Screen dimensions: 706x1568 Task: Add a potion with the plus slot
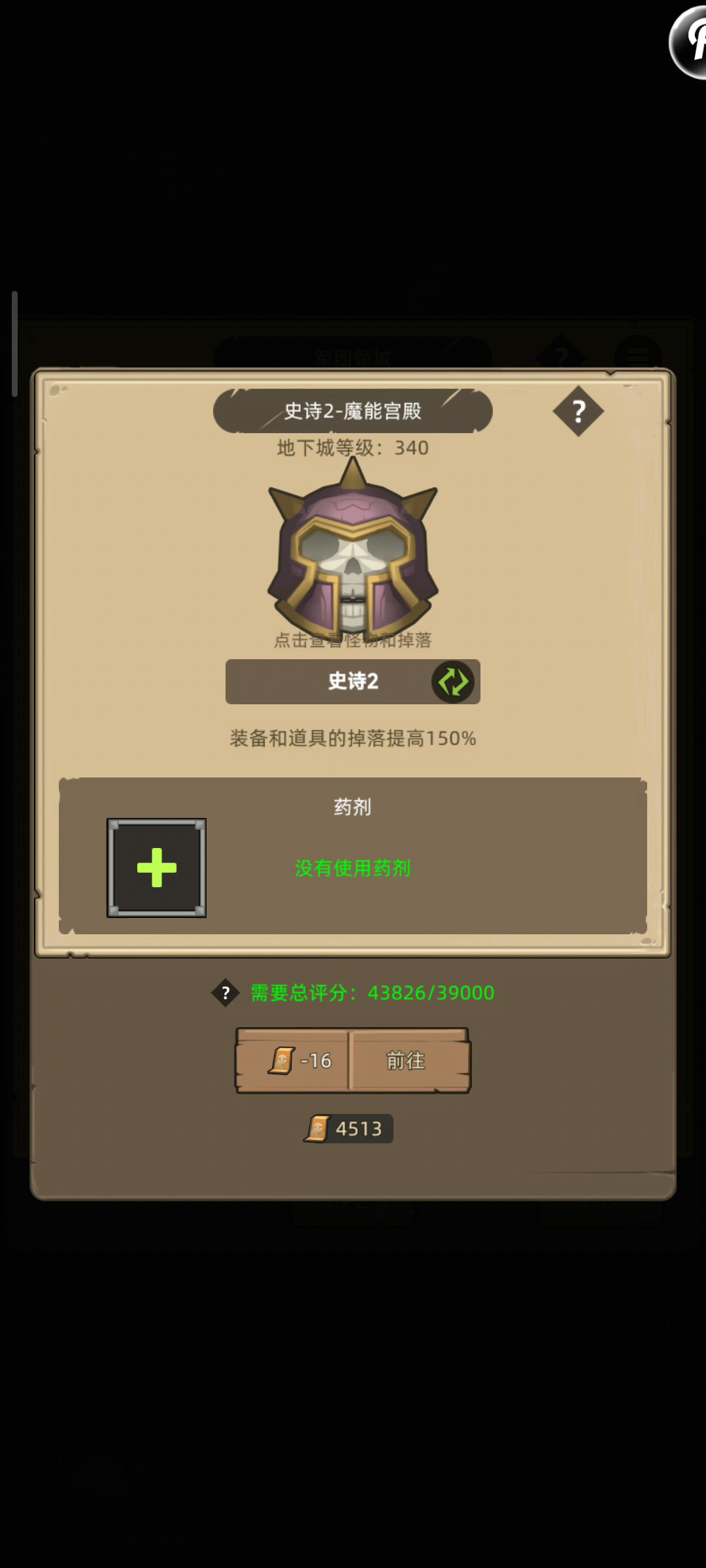(x=157, y=868)
